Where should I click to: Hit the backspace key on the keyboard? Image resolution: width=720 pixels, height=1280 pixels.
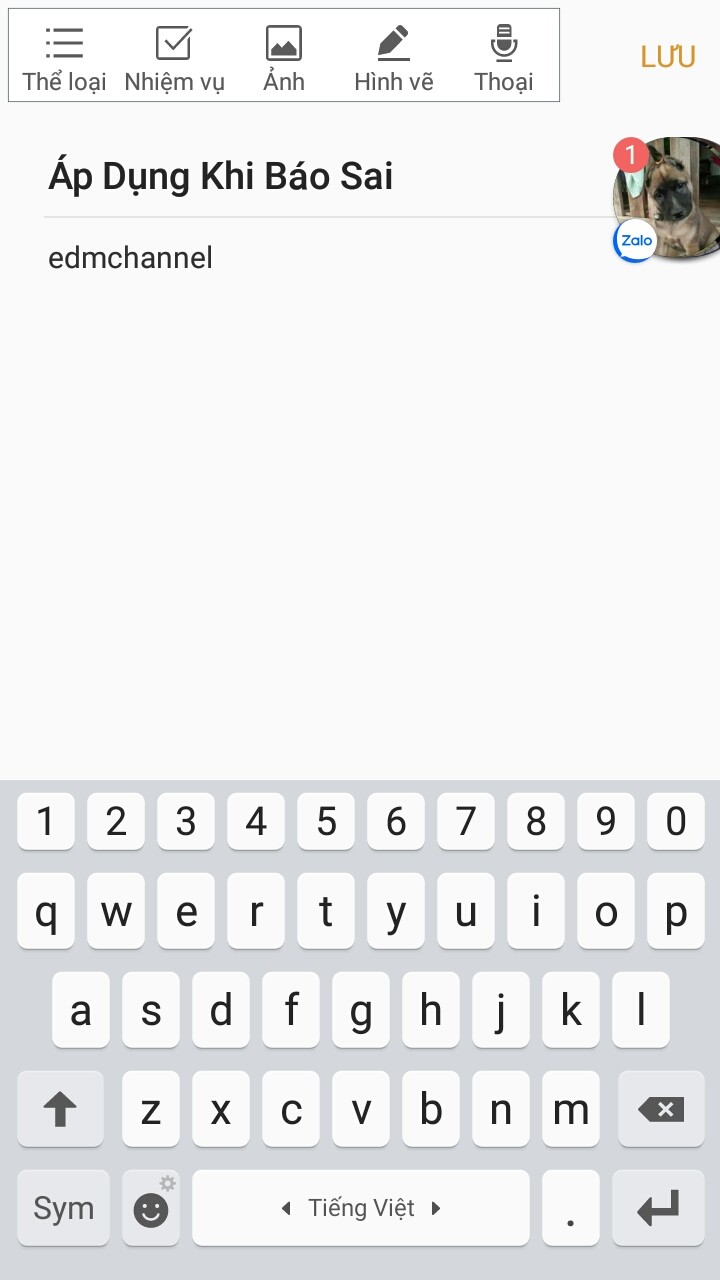661,1109
